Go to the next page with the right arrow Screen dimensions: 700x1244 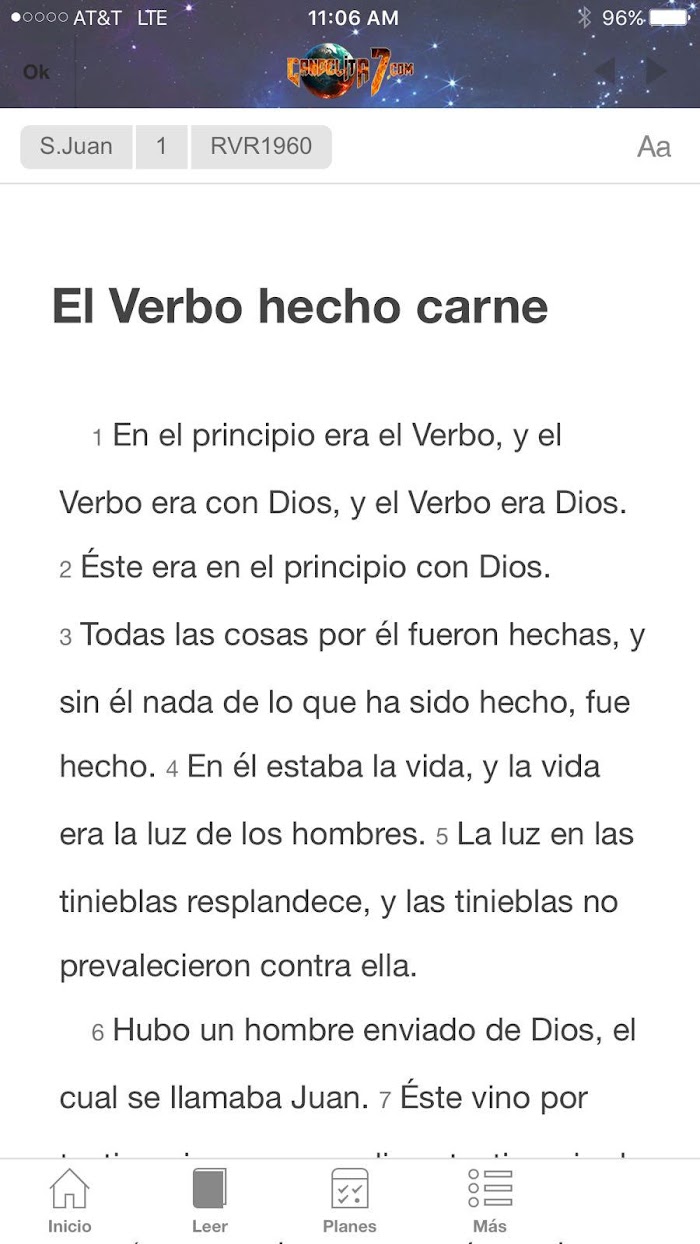point(656,71)
